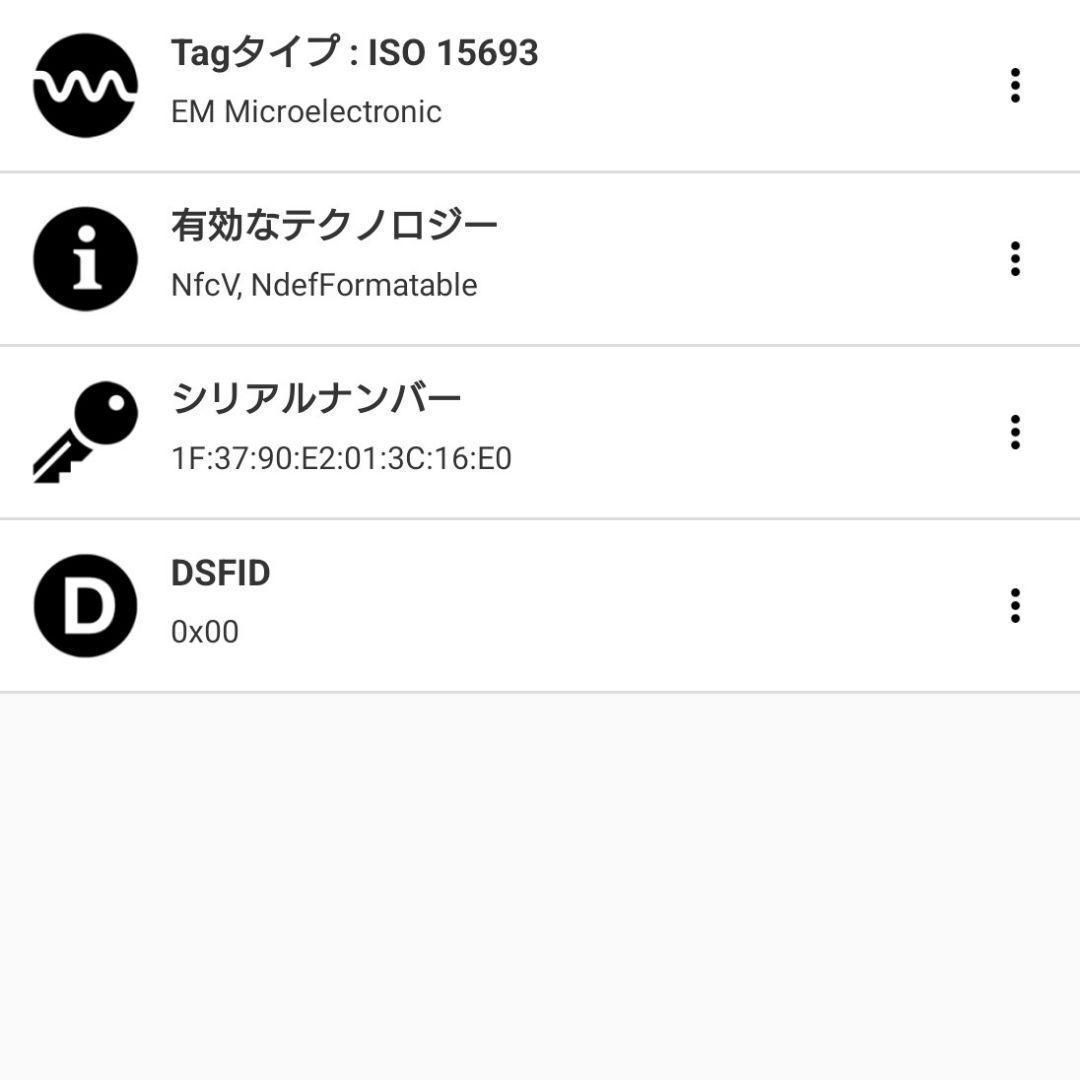Open overflow menu for DSFID row
The image size is (1080, 1080).
[1015, 605]
